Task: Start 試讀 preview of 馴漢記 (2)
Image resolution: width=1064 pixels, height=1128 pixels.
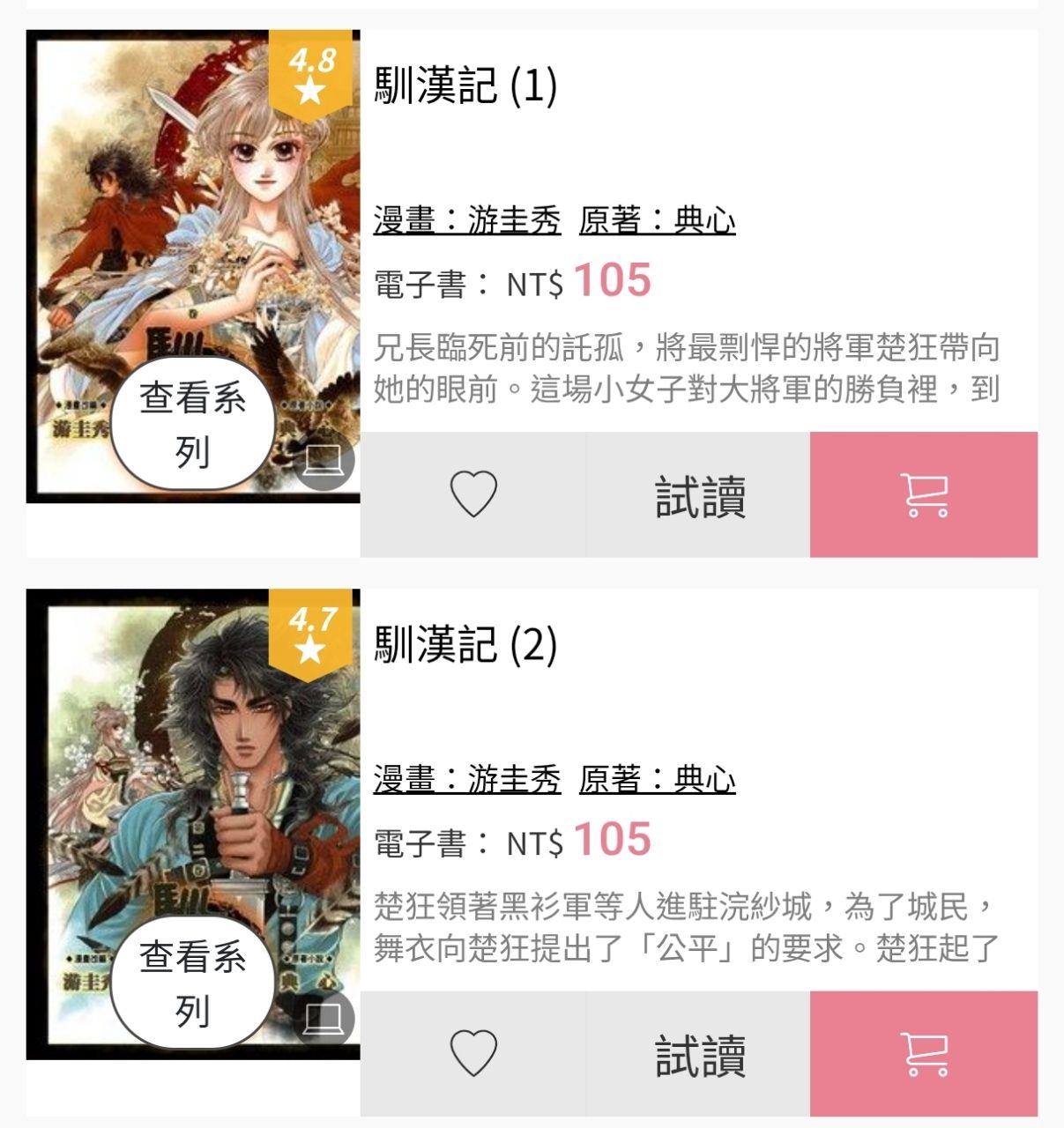Action: pos(699,1055)
